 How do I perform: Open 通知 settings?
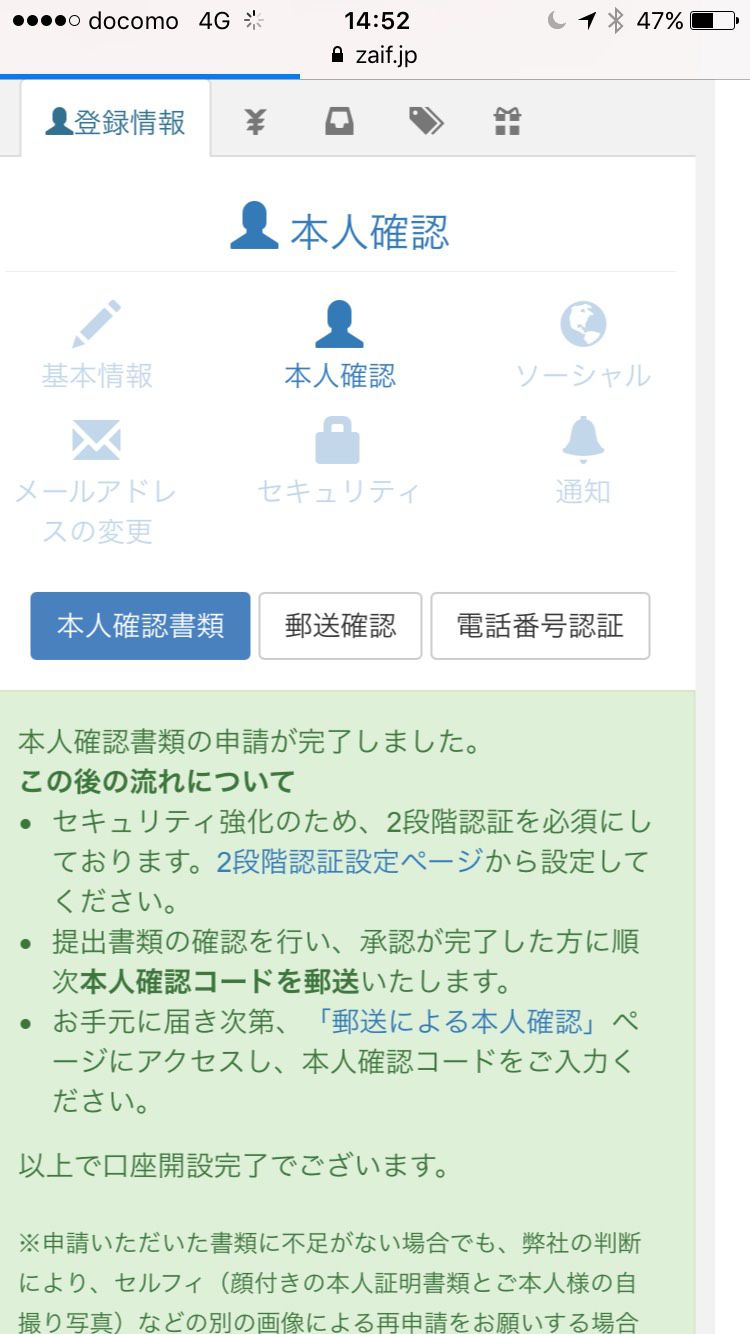pyautogui.click(x=582, y=462)
